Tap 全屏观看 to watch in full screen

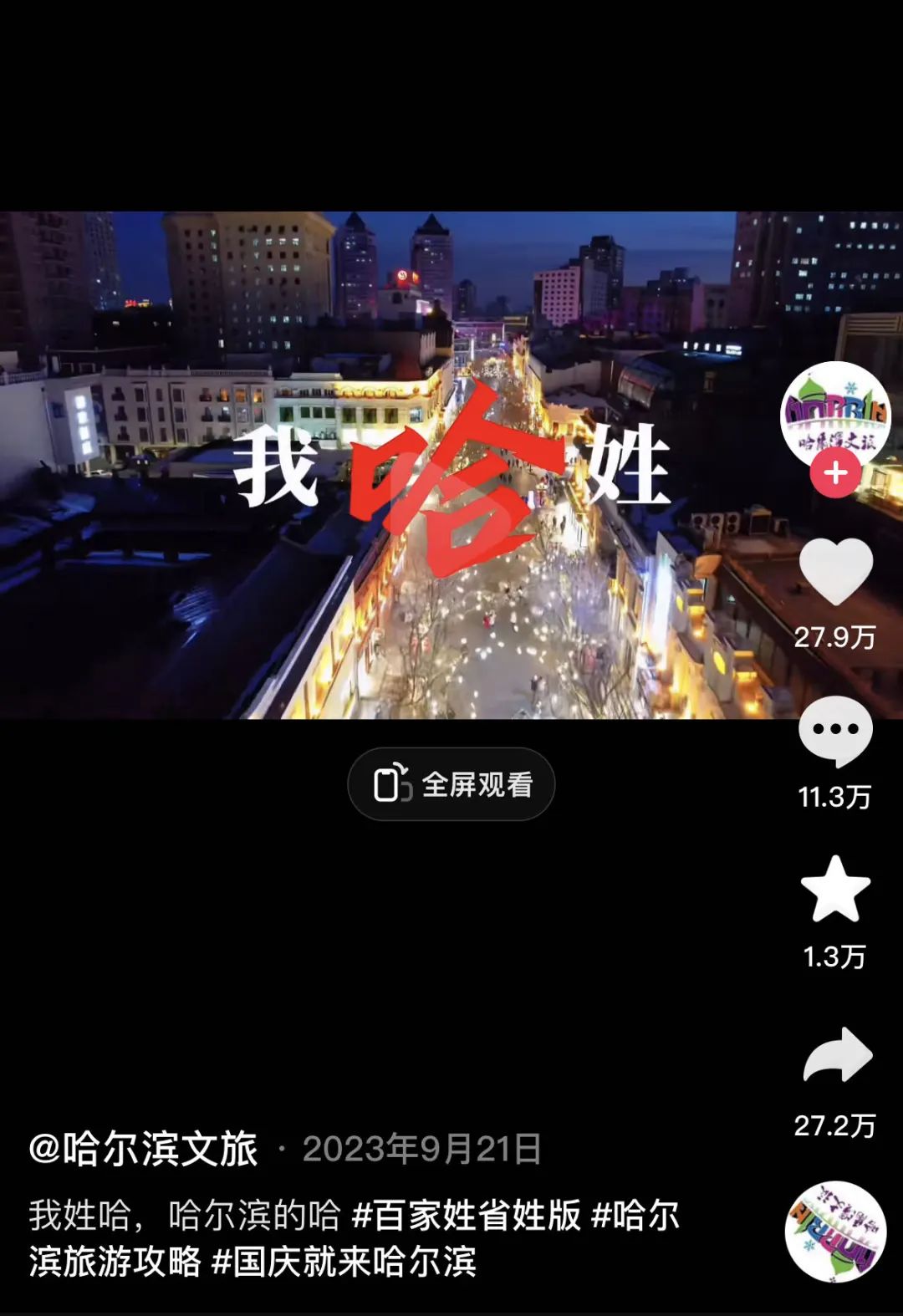pos(451,784)
